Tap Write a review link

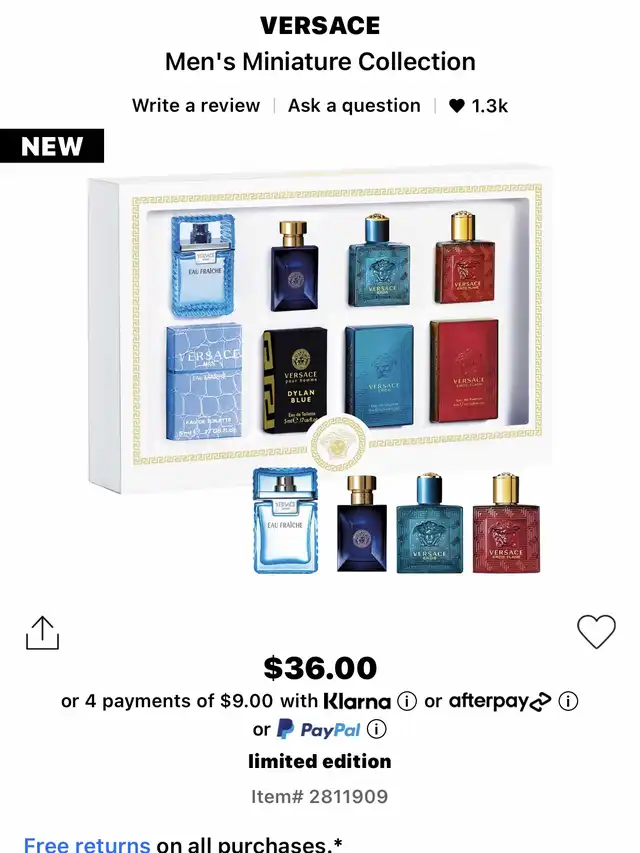pyautogui.click(x=196, y=106)
